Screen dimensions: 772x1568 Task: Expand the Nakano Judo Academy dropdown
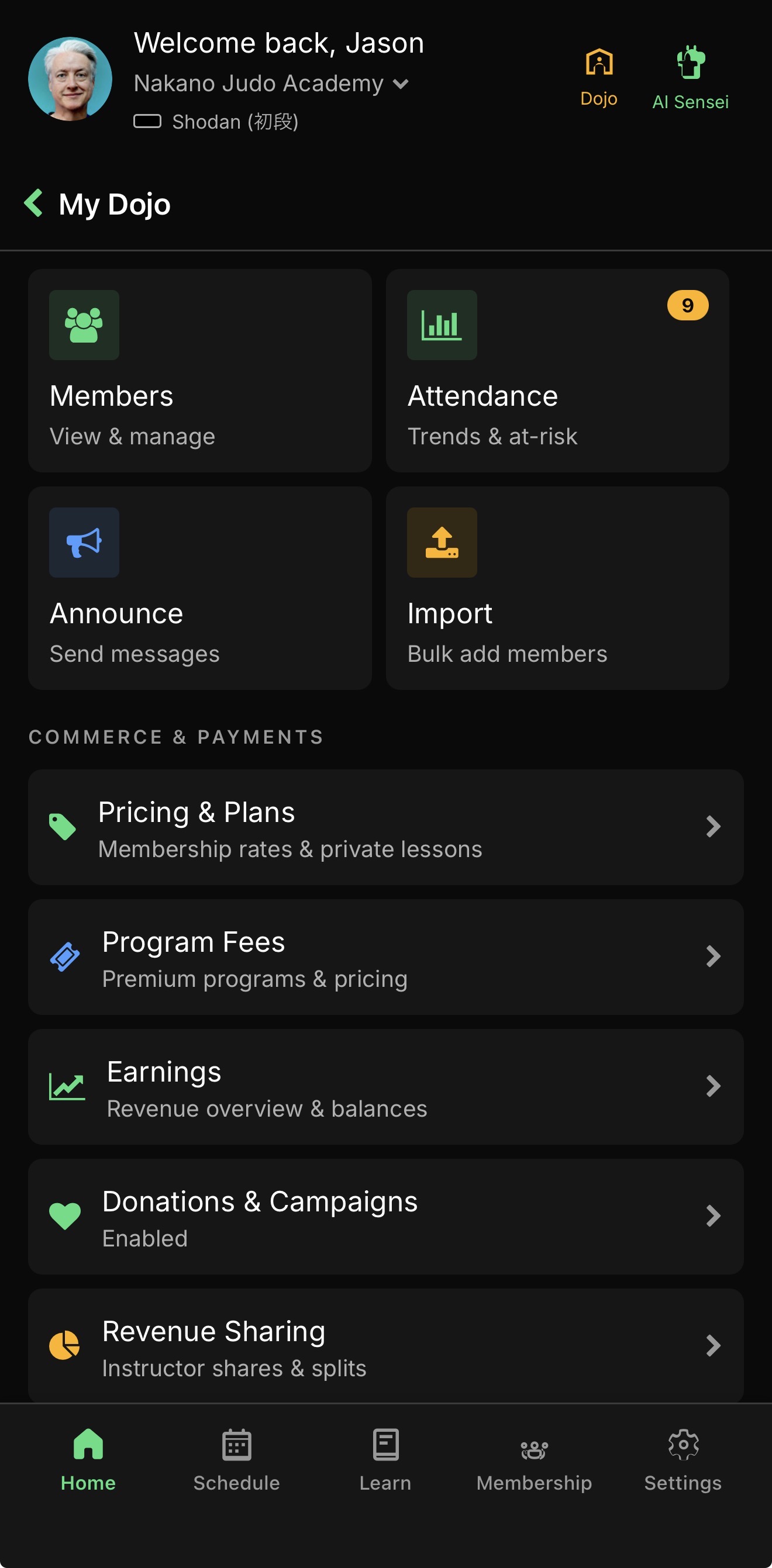[400, 84]
